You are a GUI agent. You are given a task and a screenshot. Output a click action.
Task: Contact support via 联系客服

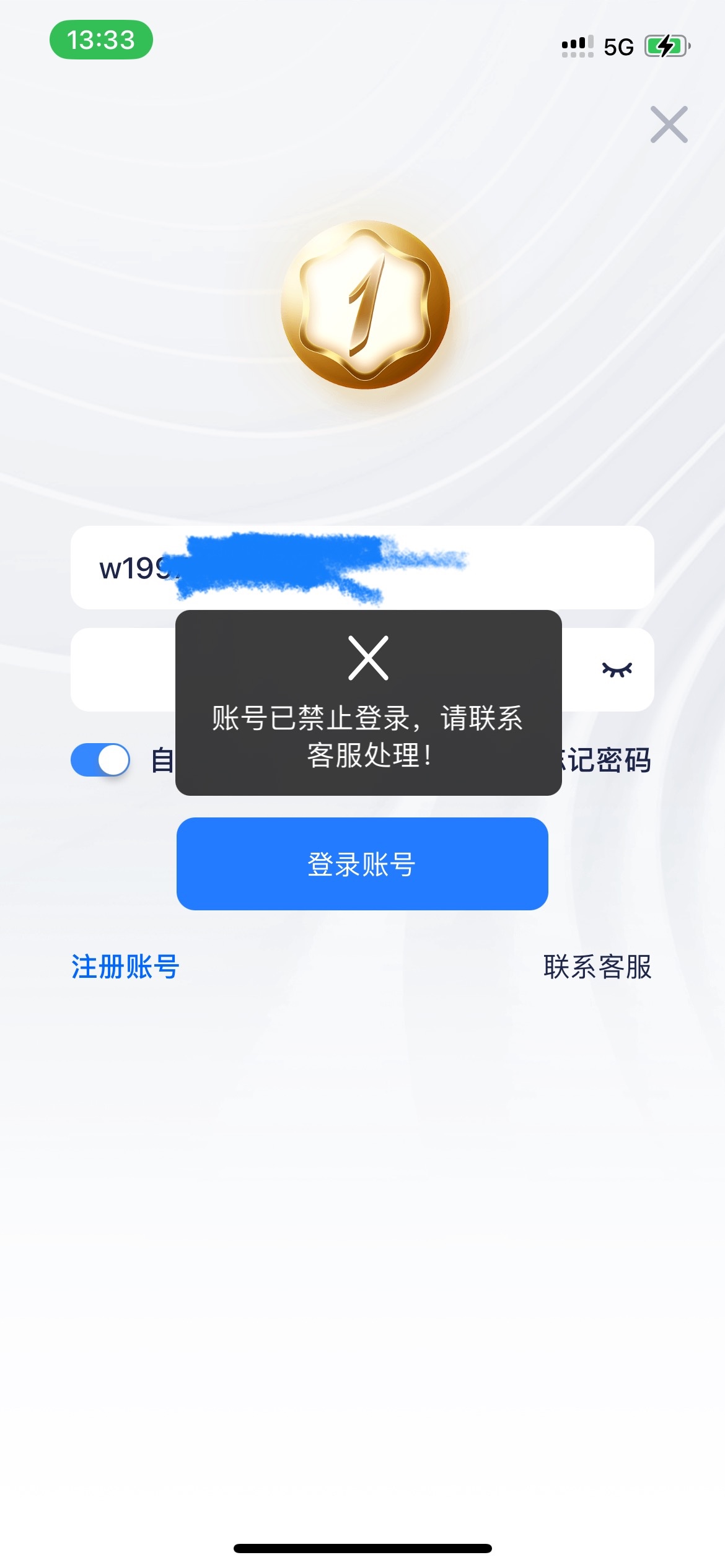pyautogui.click(x=597, y=967)
